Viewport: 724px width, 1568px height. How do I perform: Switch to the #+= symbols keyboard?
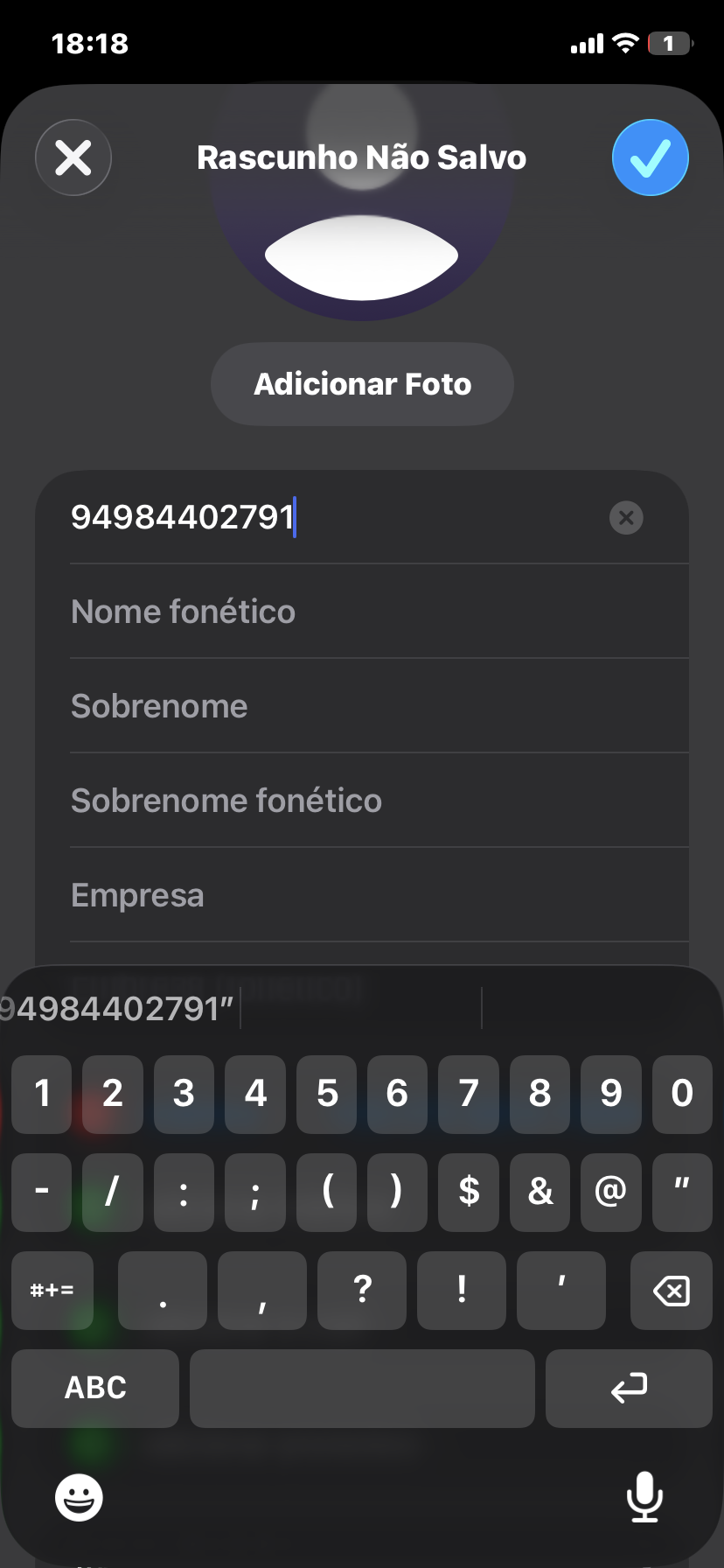(x=52, y=1290)
